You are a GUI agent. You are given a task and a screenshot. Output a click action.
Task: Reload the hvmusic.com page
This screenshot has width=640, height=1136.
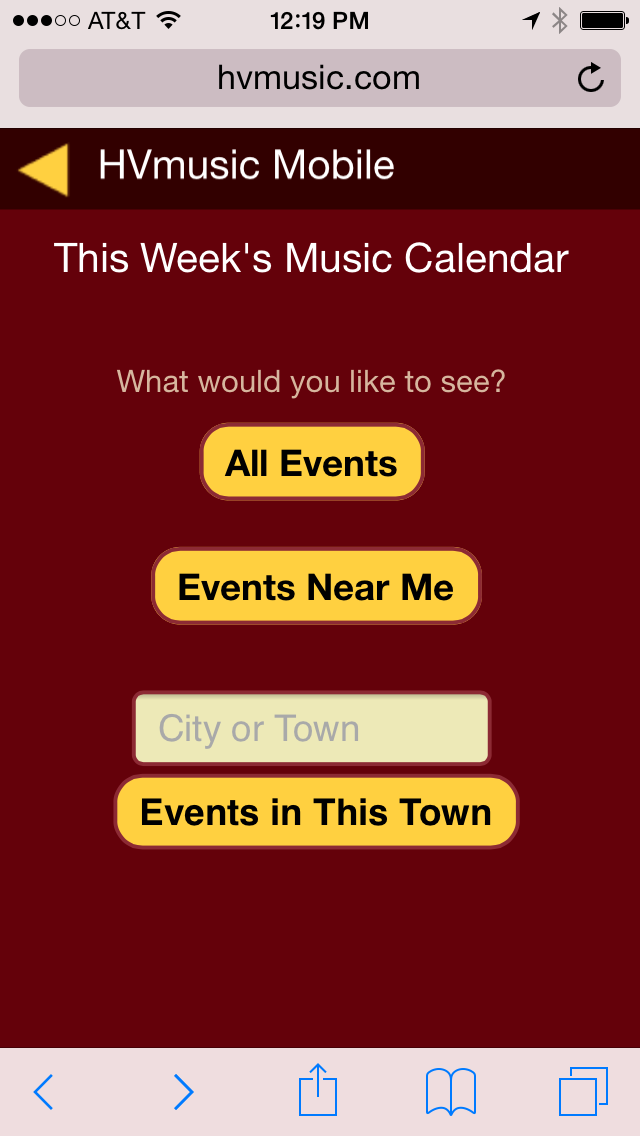tap(591, 78)
